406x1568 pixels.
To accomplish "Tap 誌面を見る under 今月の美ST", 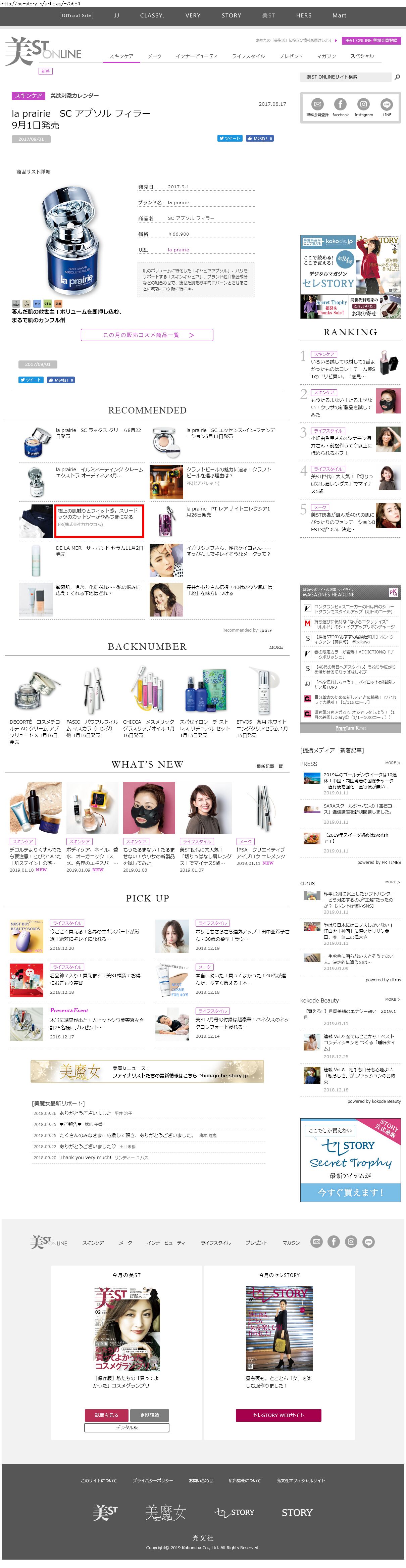I will [106, 1415].
